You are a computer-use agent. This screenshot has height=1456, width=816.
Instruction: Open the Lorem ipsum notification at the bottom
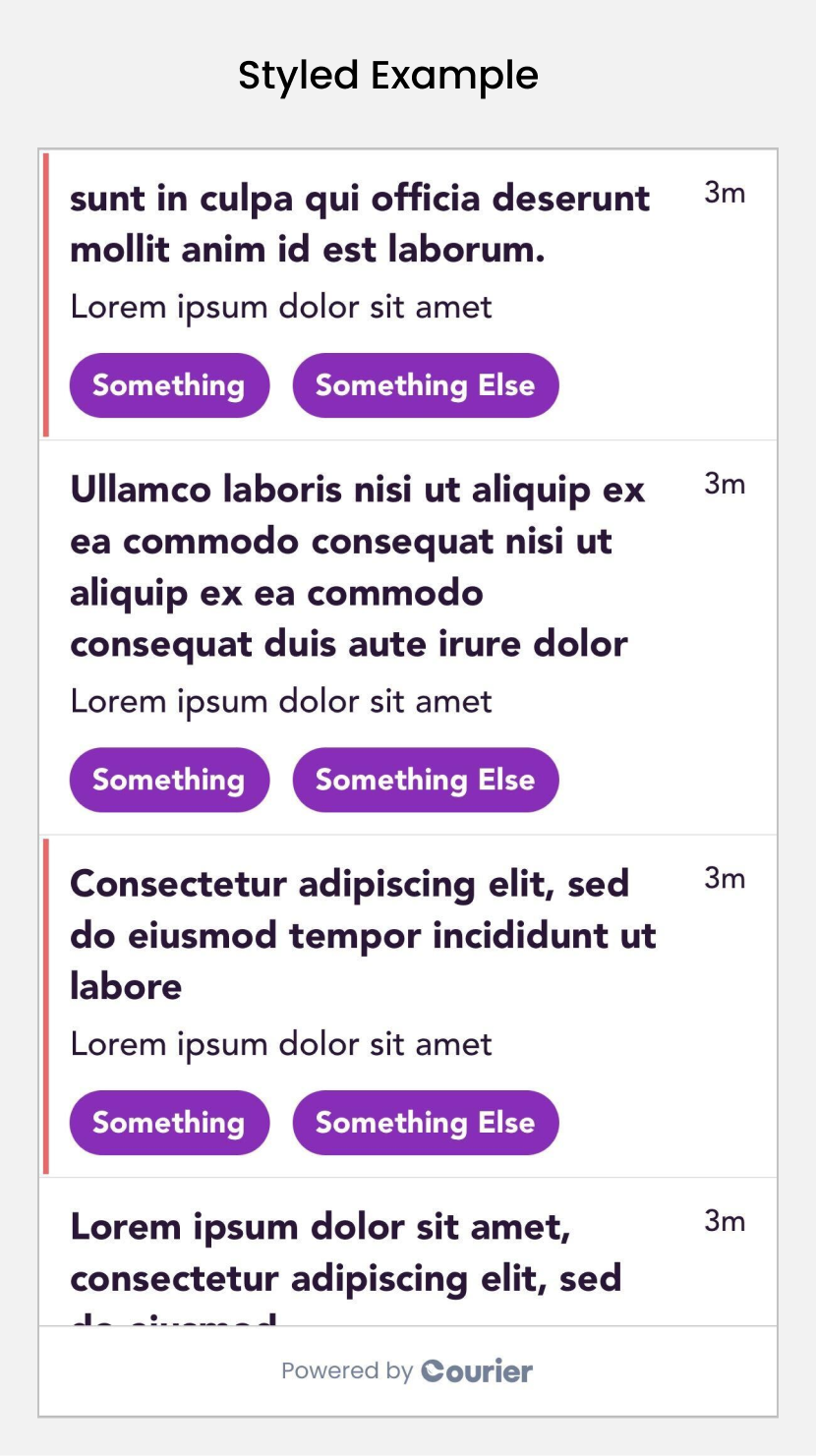coord(345,1252)
